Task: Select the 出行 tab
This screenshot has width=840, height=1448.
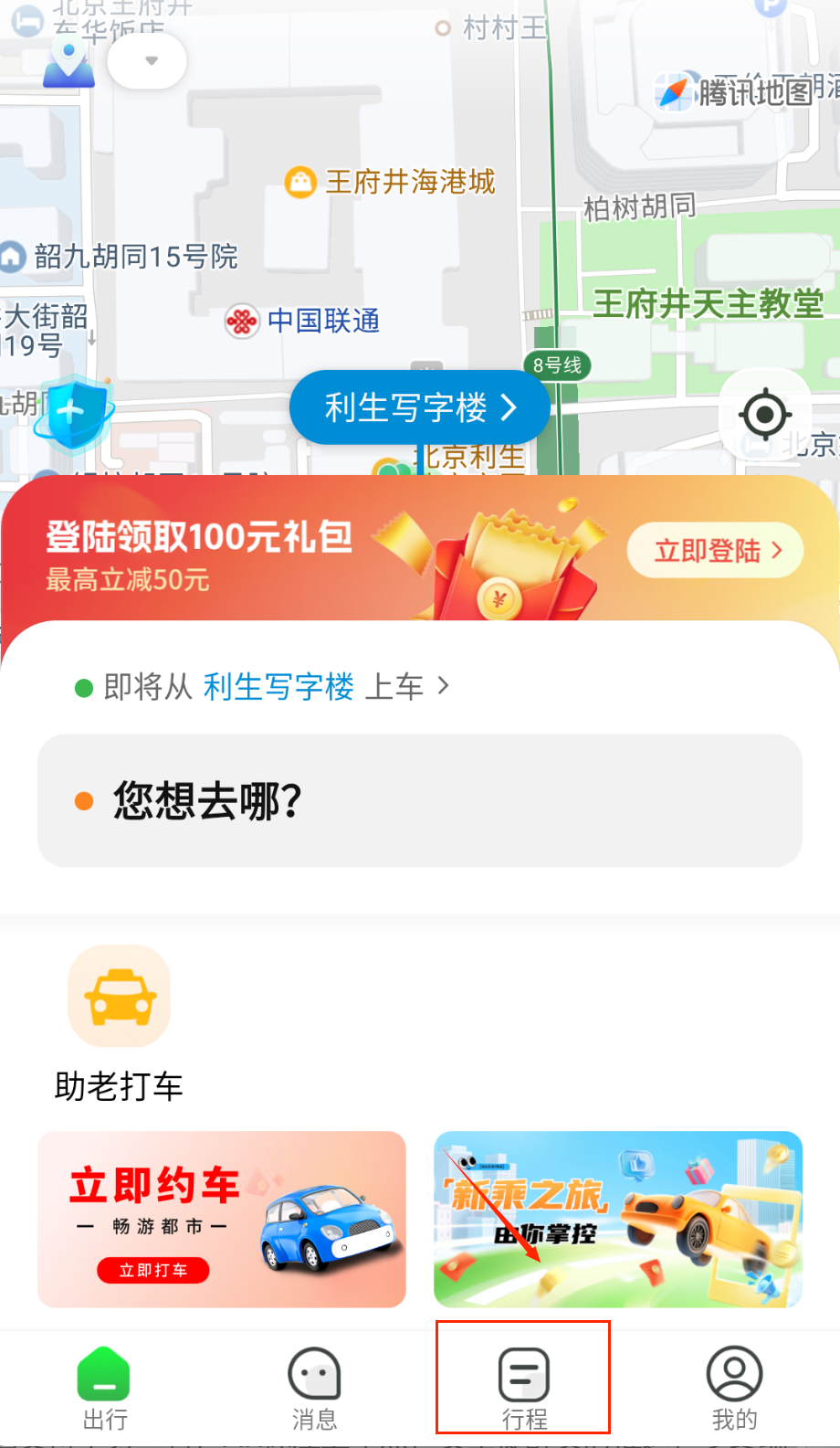Action: pyautogui.click(x=104, y=1388)
